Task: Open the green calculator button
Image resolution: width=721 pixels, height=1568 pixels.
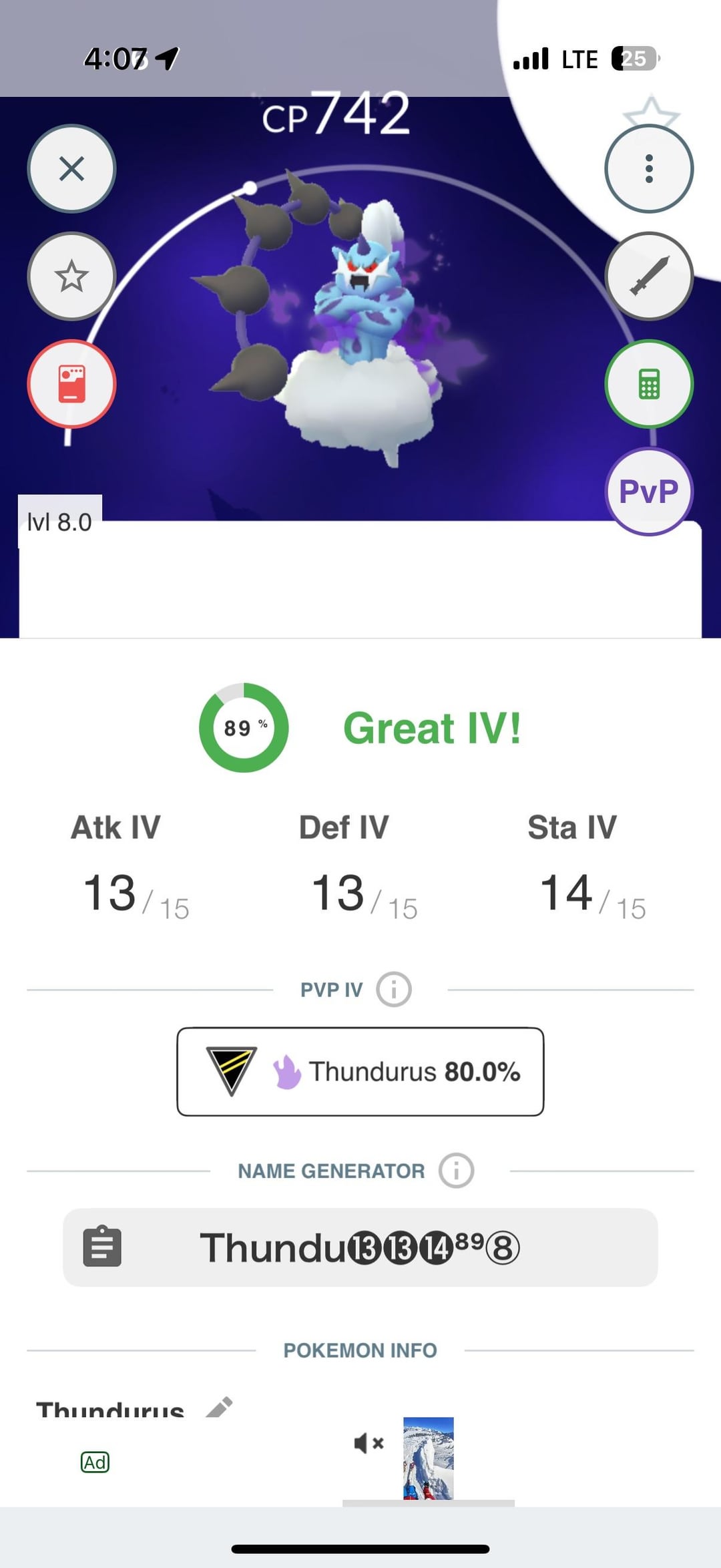Action: click(648, 384)
